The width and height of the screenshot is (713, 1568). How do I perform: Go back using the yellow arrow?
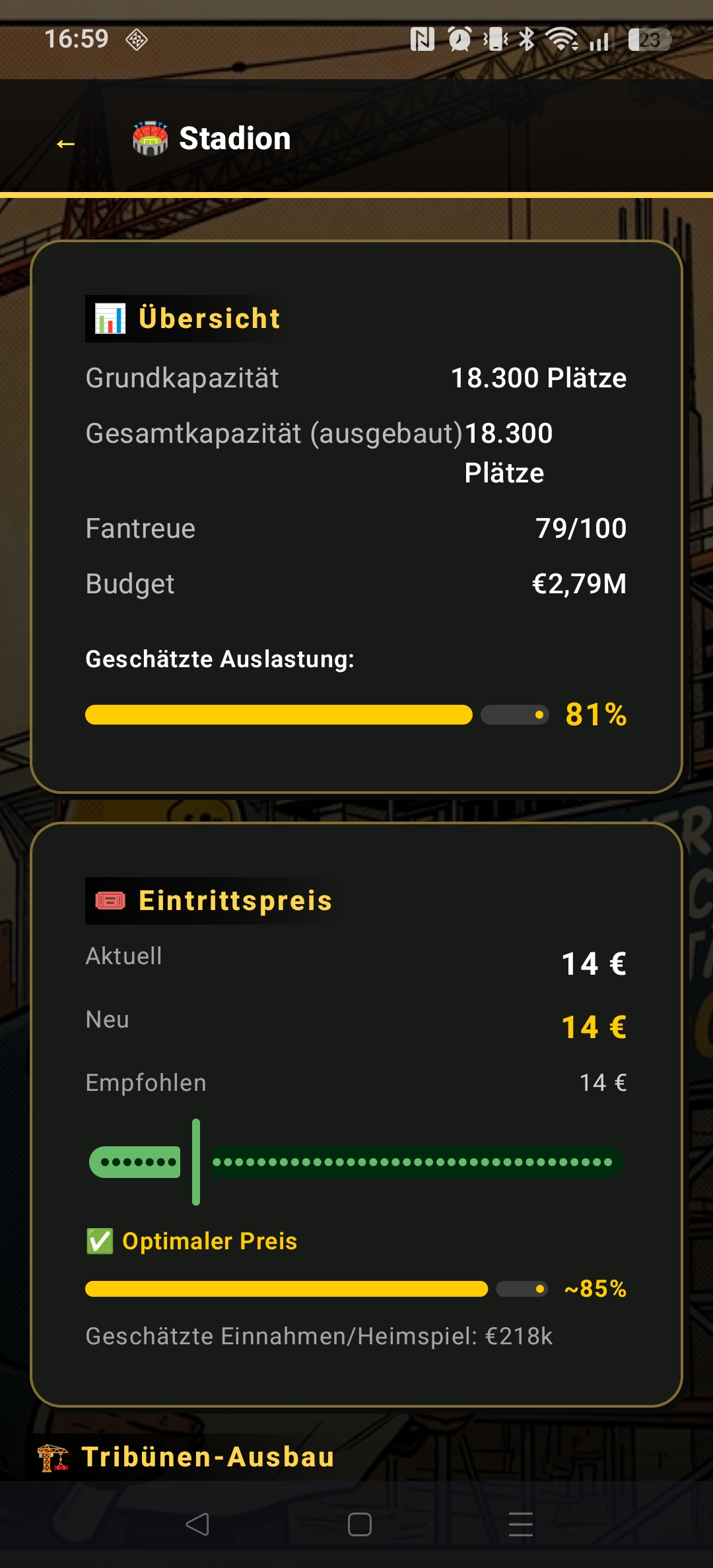[65, 144]
